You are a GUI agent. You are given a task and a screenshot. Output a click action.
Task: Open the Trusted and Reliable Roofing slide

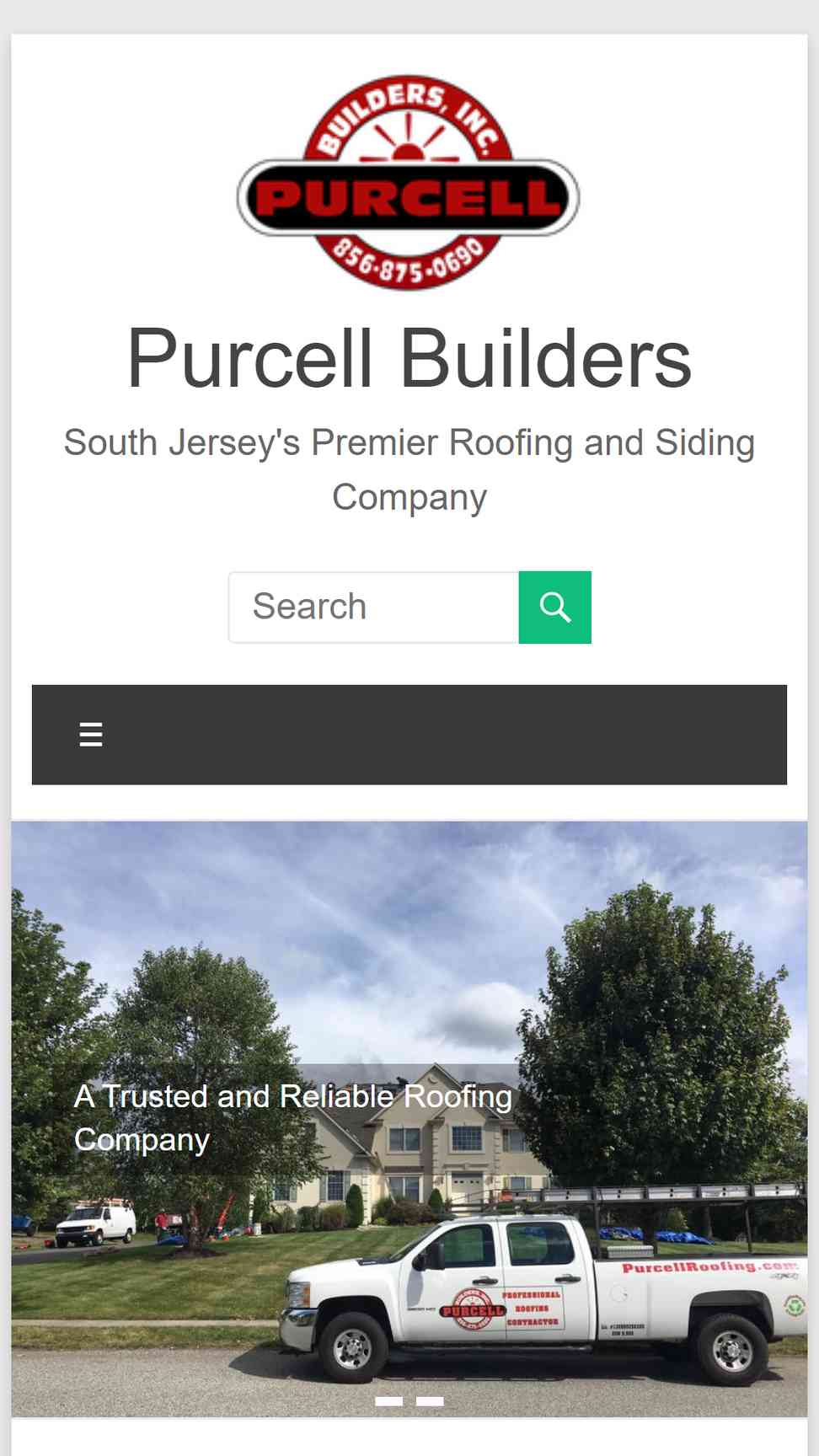(x=293, y=1117)
